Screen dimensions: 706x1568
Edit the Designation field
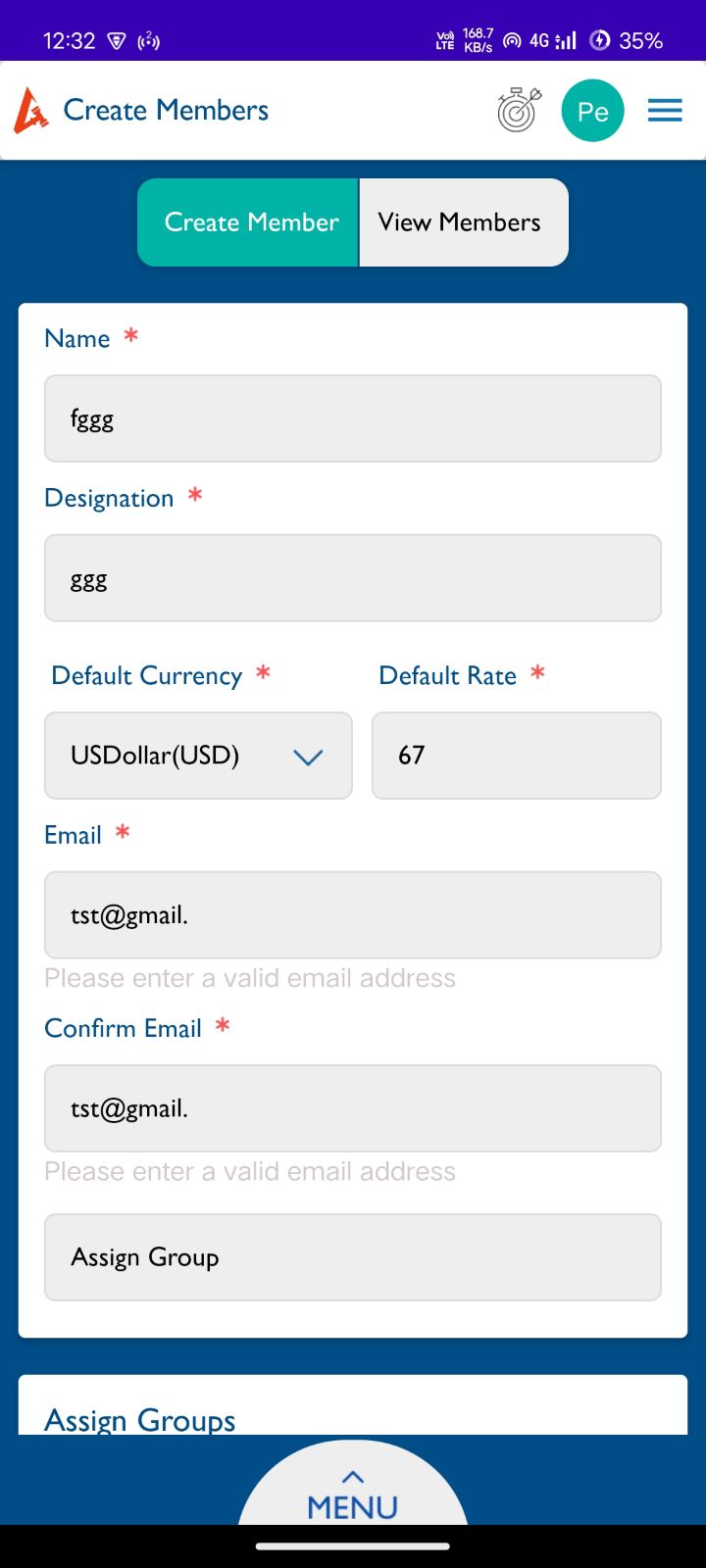[x=353, y=578]
